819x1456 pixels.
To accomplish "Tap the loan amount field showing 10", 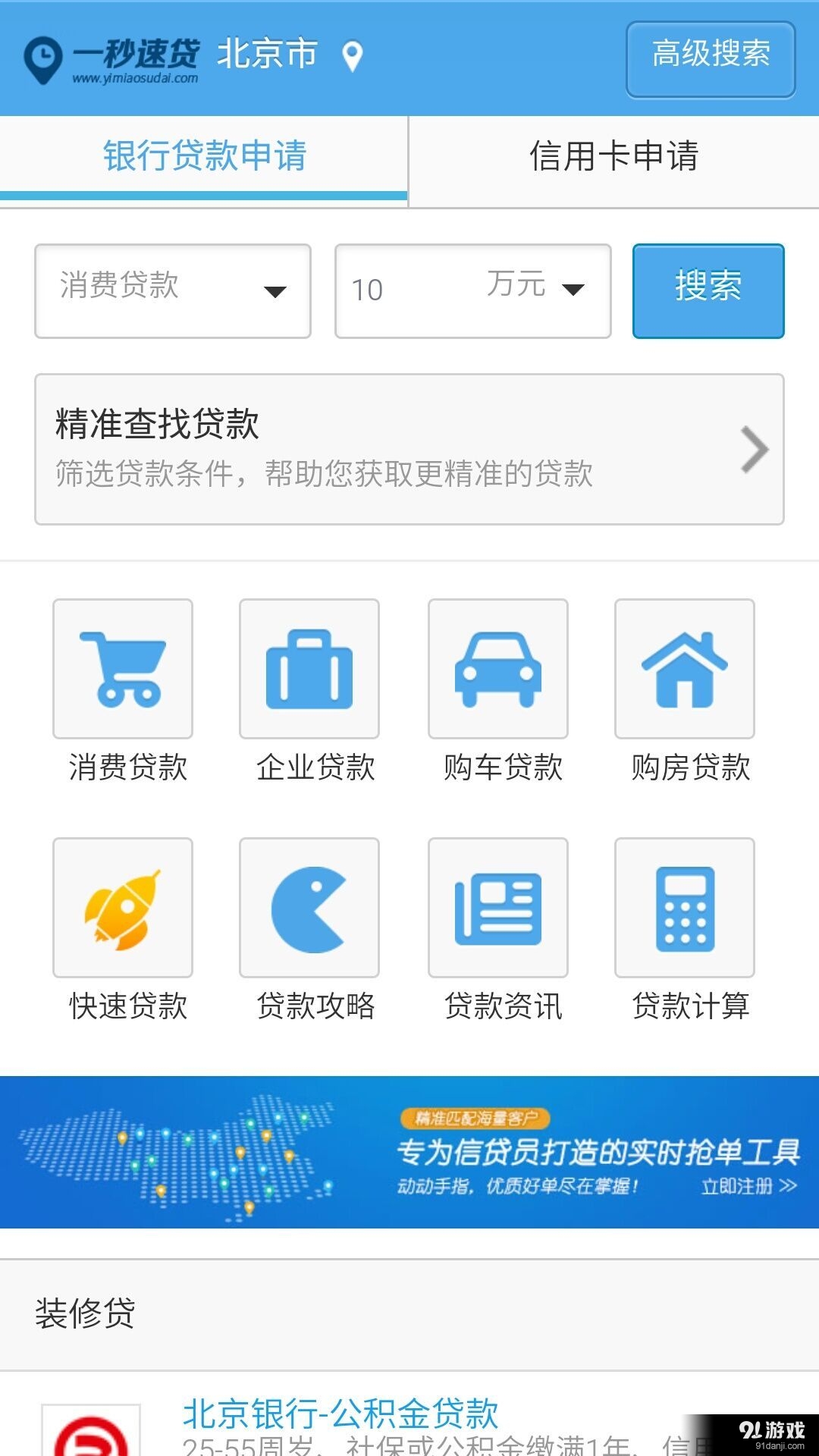I will coord(402,290).
